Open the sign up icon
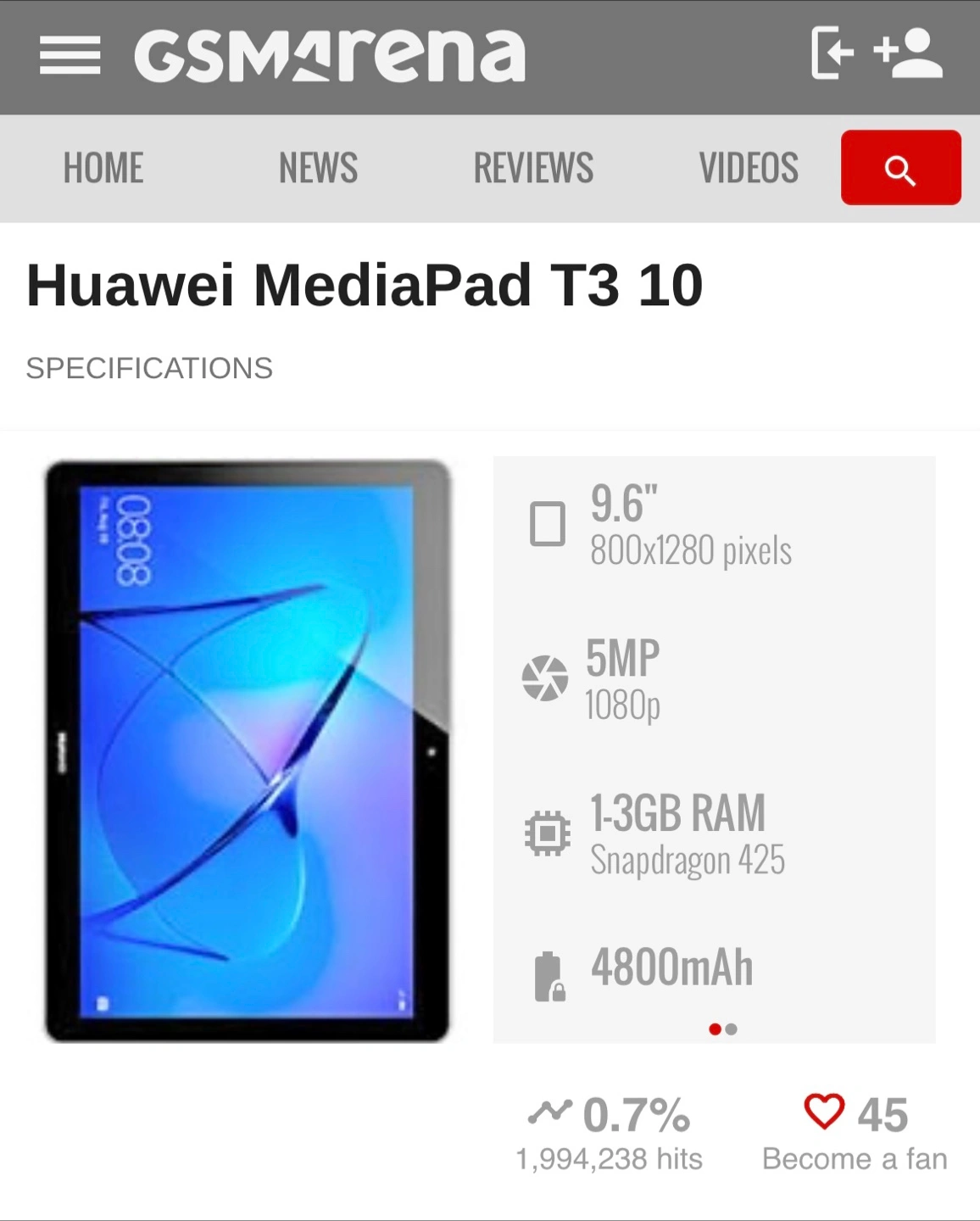Screen dimensions: 980x1221 pos(909,53)
